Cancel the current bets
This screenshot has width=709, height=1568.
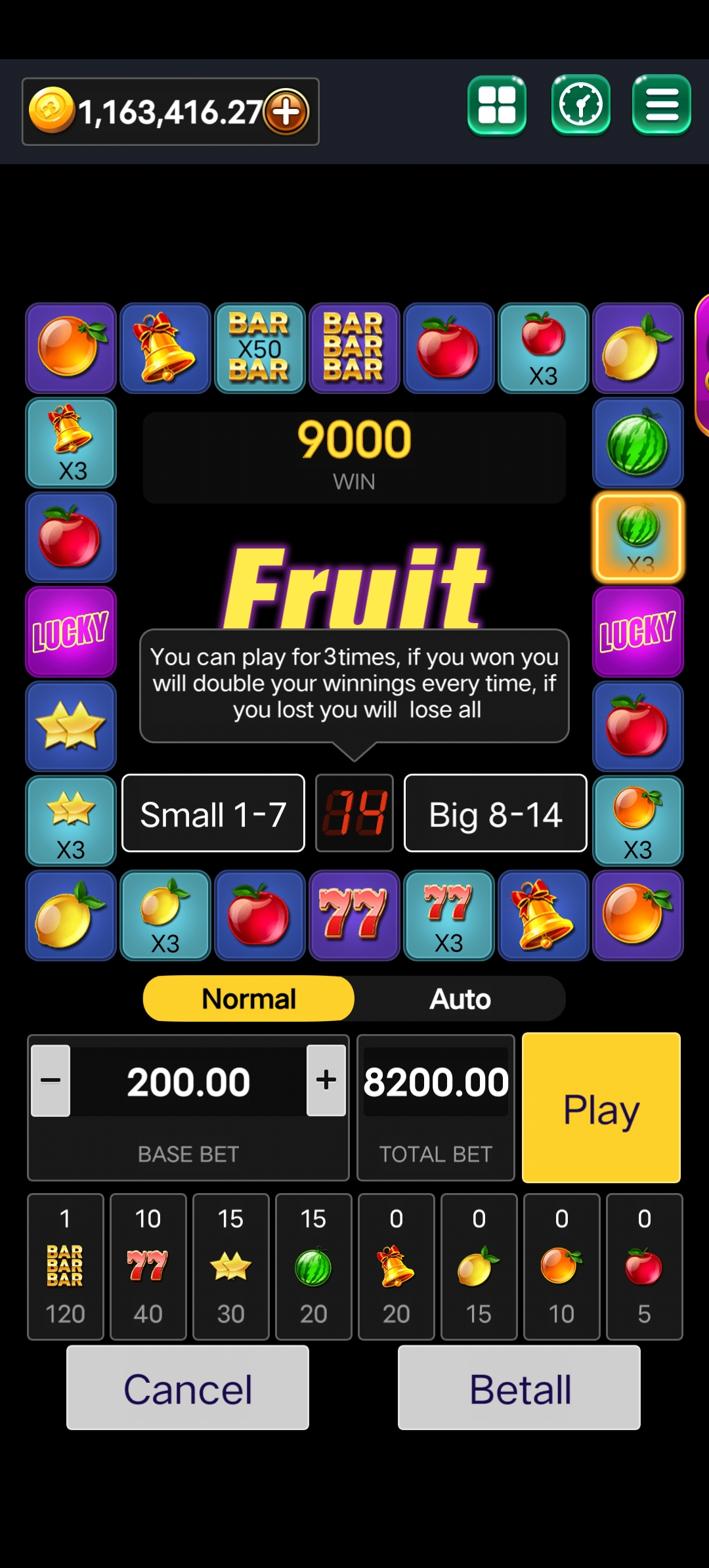[188, 1388]
